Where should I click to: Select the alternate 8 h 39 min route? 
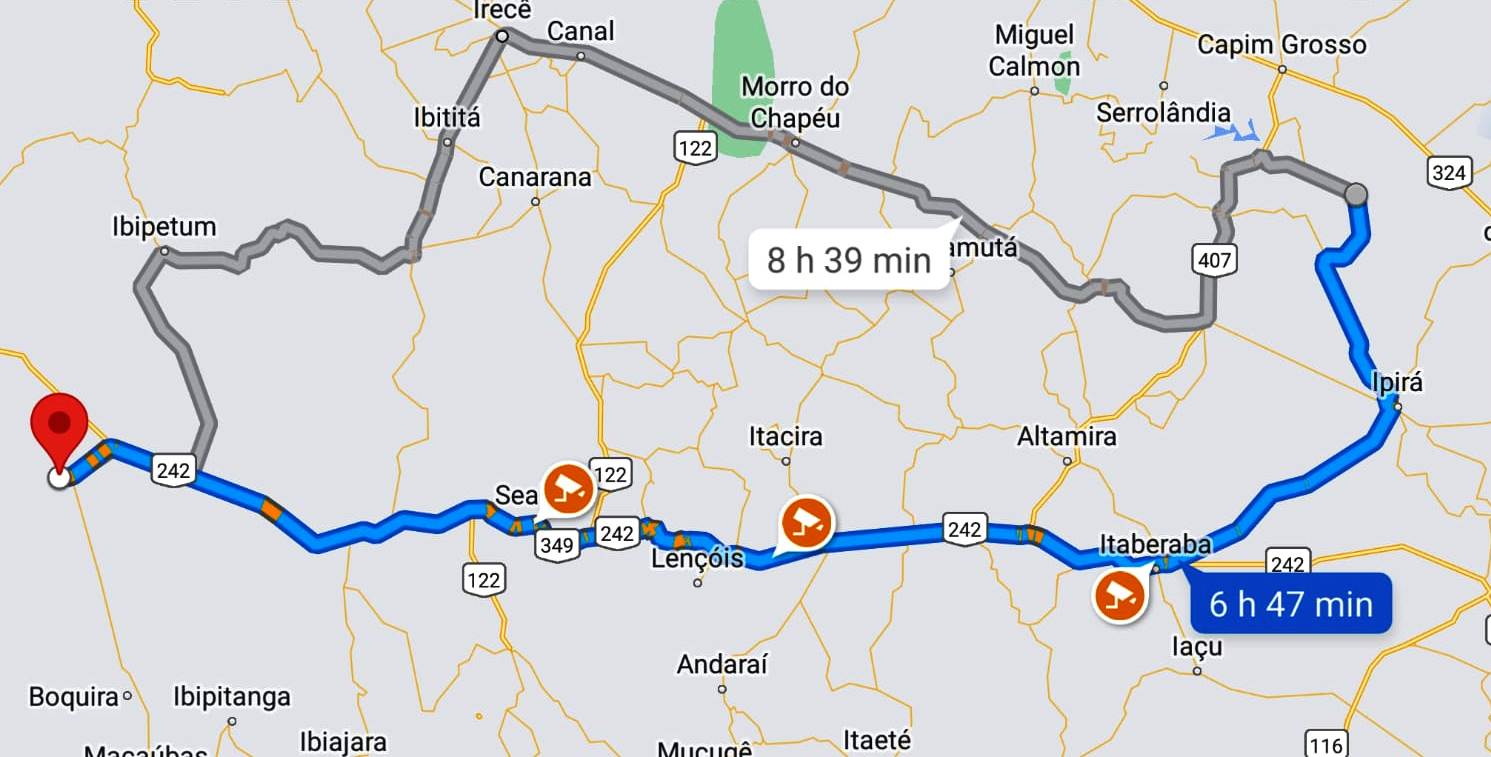(x=849, y=261)
